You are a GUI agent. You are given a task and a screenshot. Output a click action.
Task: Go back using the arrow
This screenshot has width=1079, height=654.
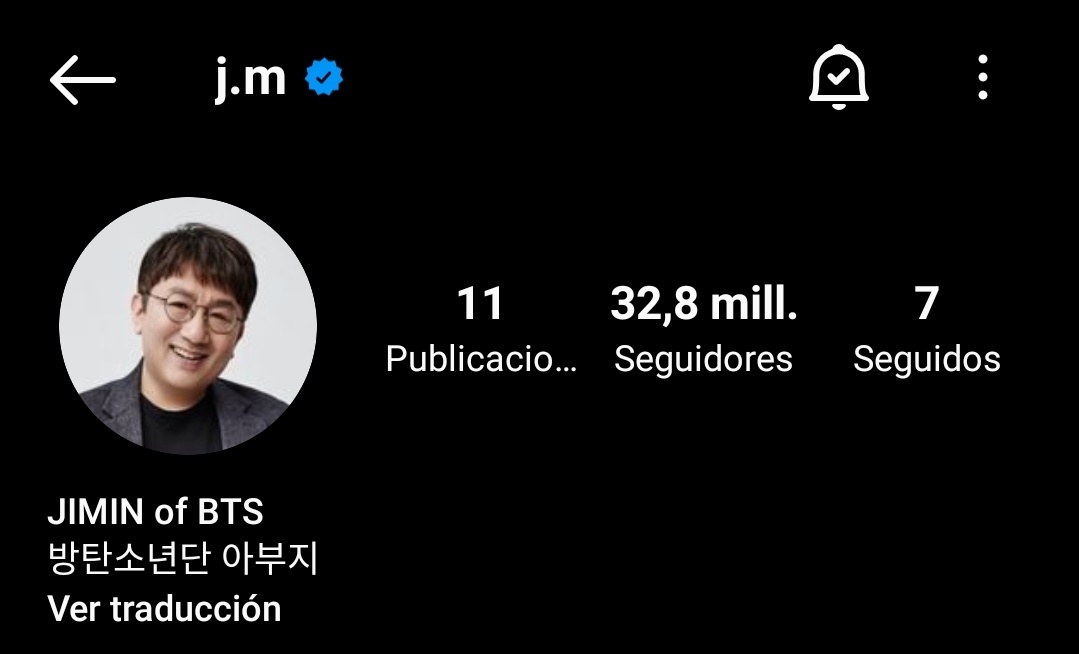click(x=82, y=80)
